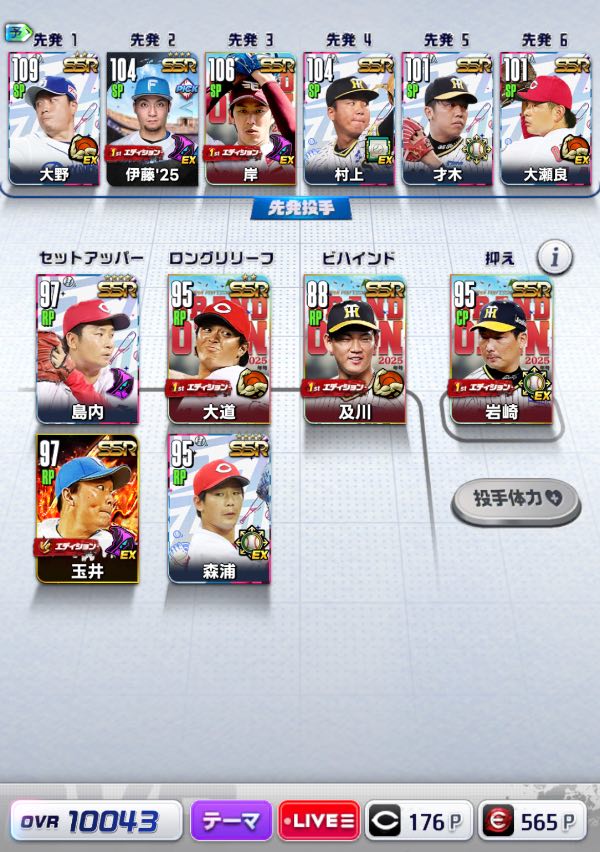Tap the 565 P points button
The width and height of the screenshot is (600, 852).
click(x=531, y=821)
